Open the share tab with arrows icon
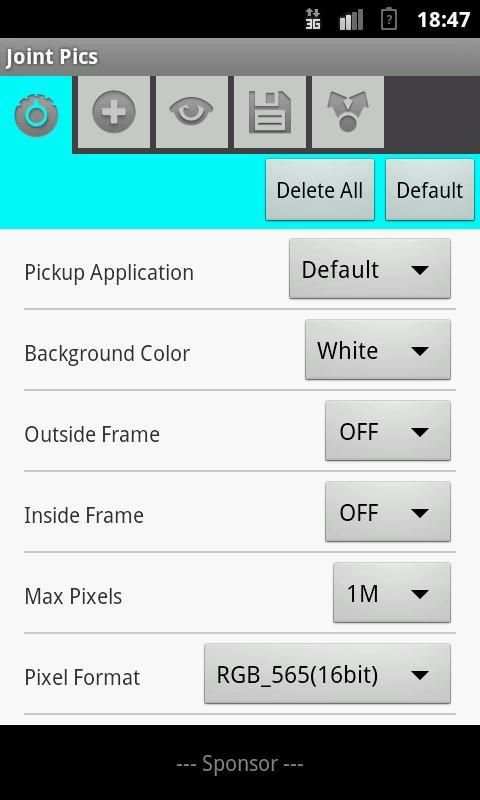The image size is (480, 800). (348, 112)
